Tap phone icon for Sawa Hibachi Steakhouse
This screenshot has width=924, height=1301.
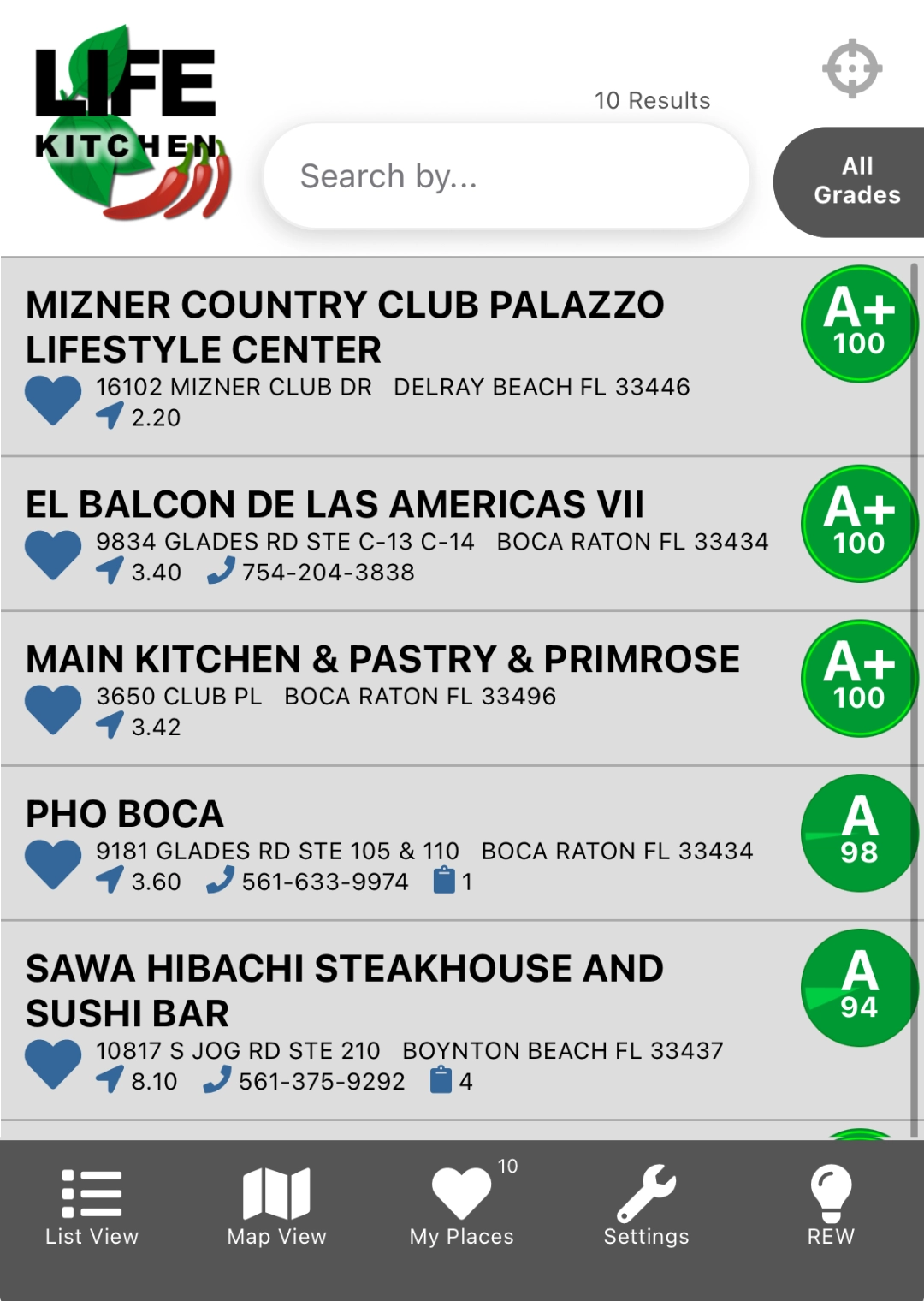221,1080
